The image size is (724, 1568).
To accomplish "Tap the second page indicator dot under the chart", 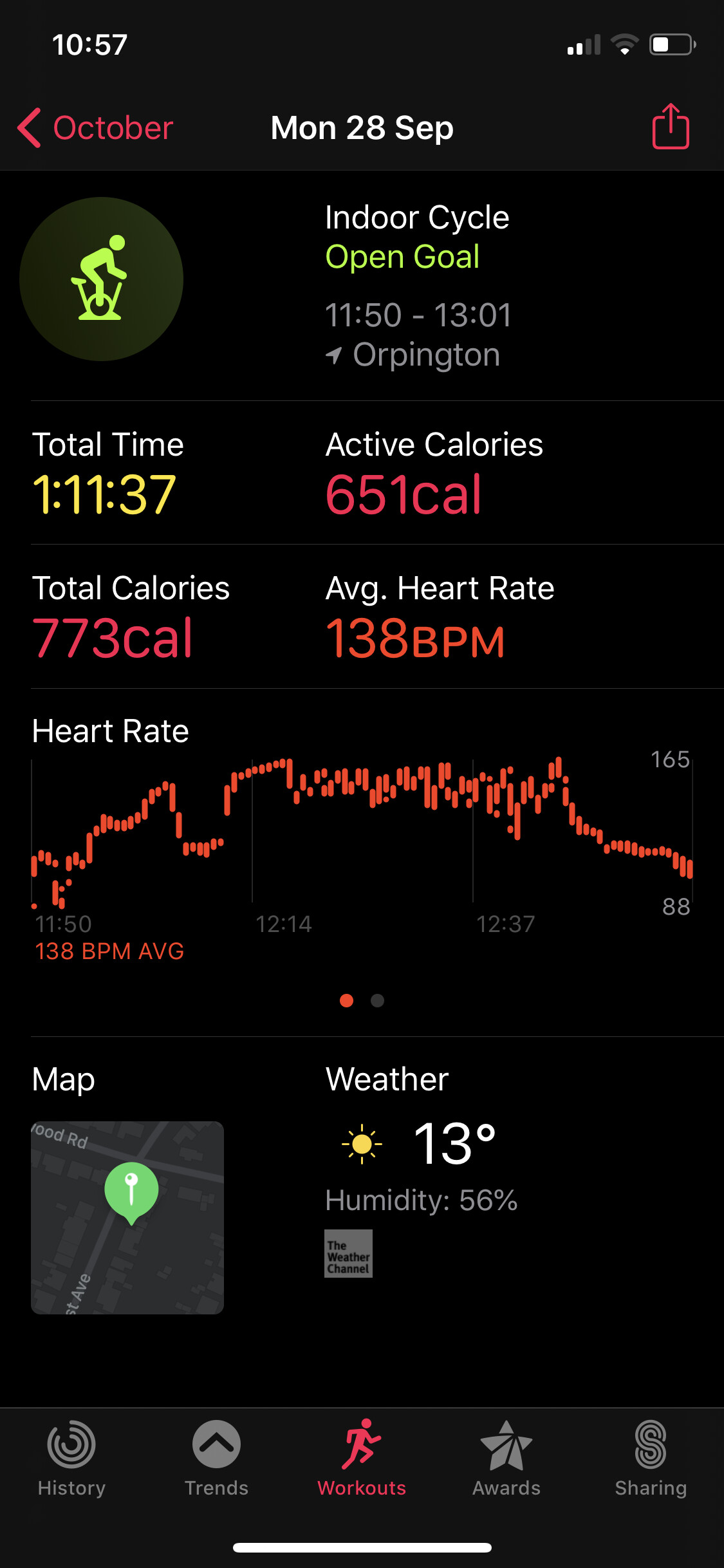I will 378,1000.
